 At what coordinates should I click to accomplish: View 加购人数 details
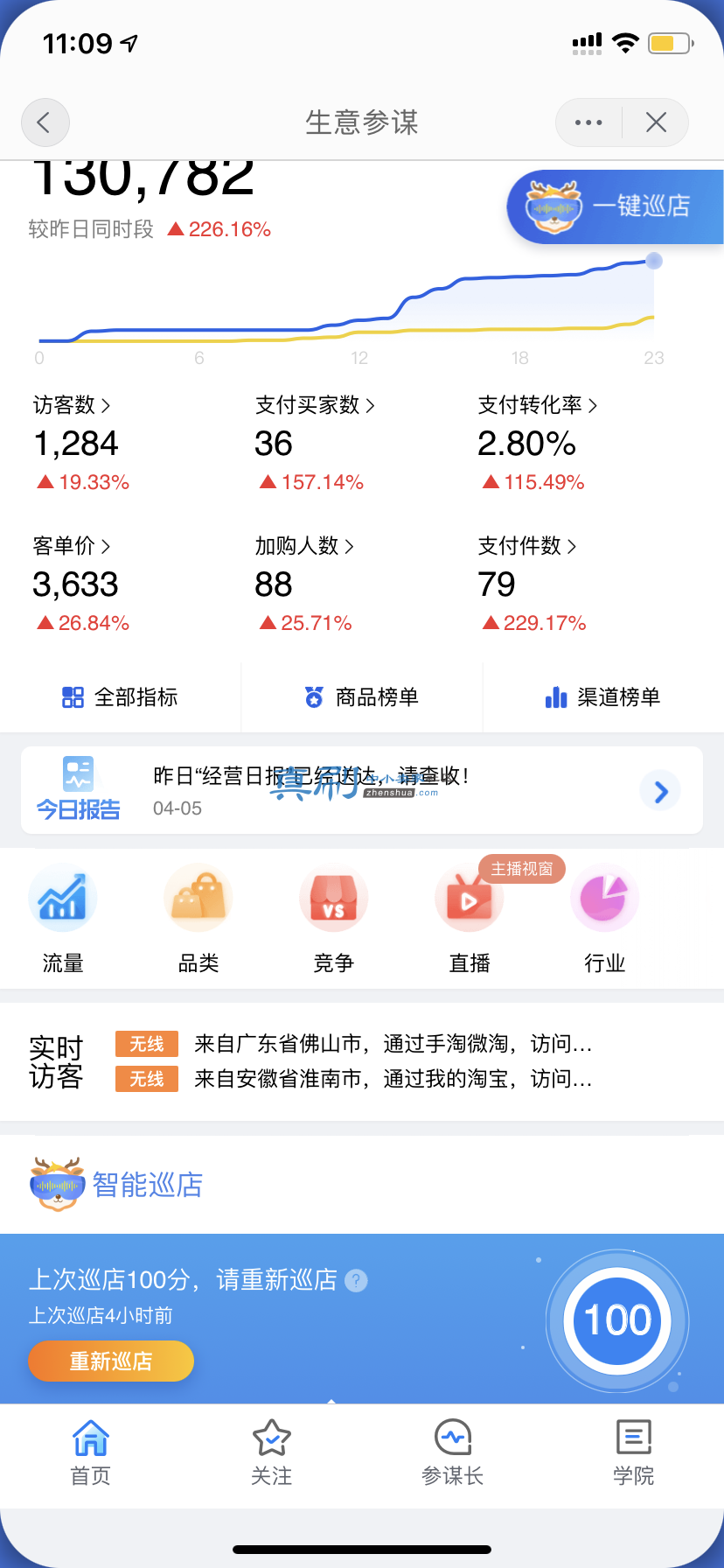coord(304,546)
